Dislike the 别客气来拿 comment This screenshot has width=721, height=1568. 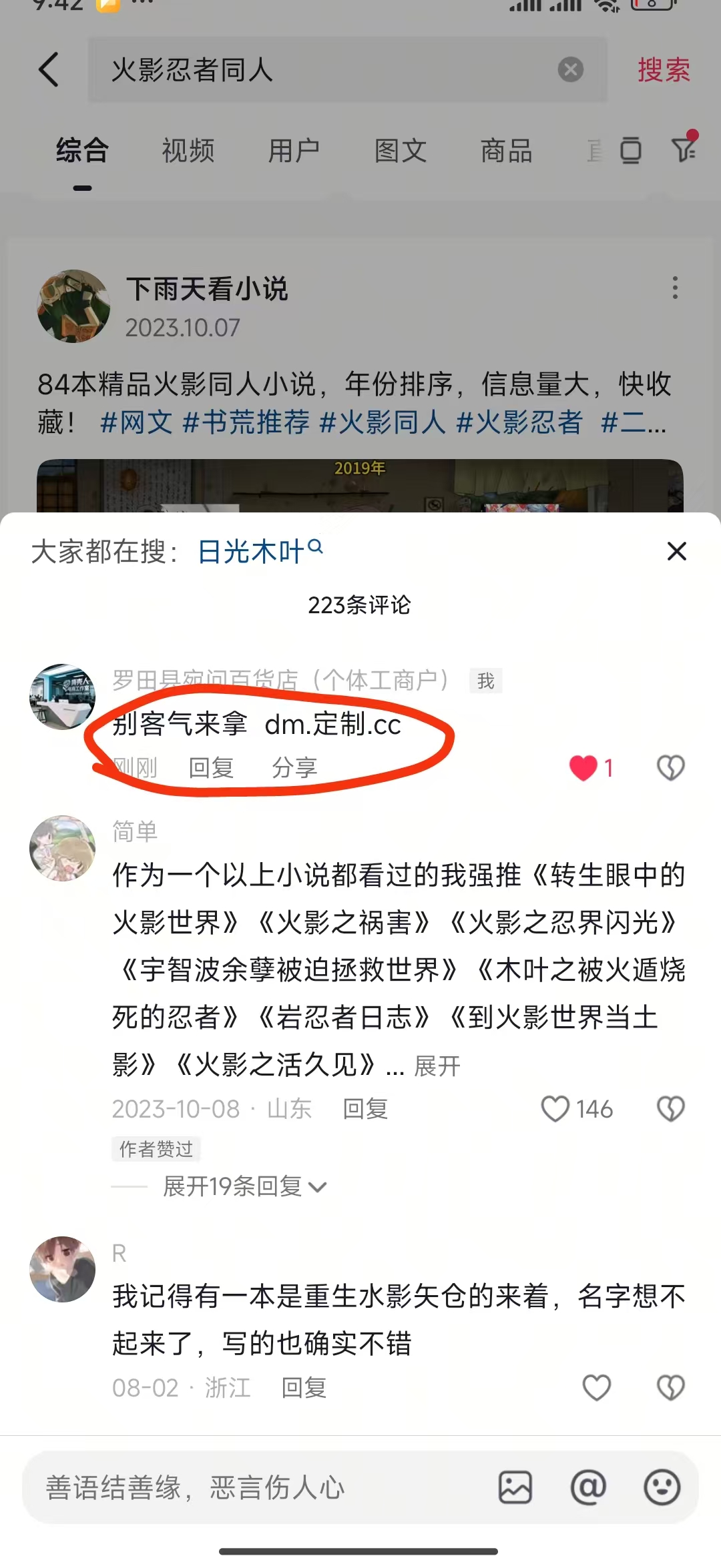[670, 768]
